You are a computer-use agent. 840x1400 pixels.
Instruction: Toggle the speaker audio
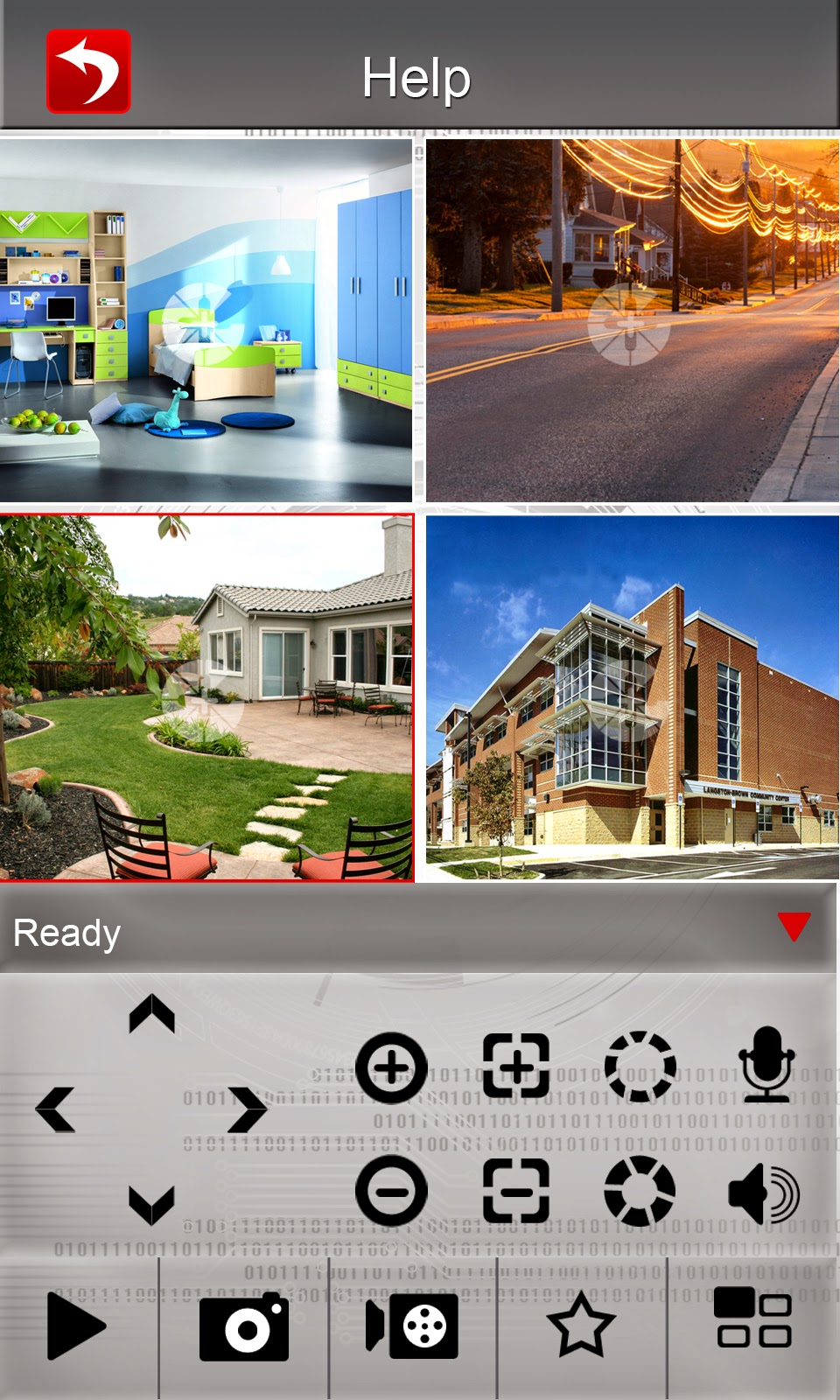tap(764, 1193)
